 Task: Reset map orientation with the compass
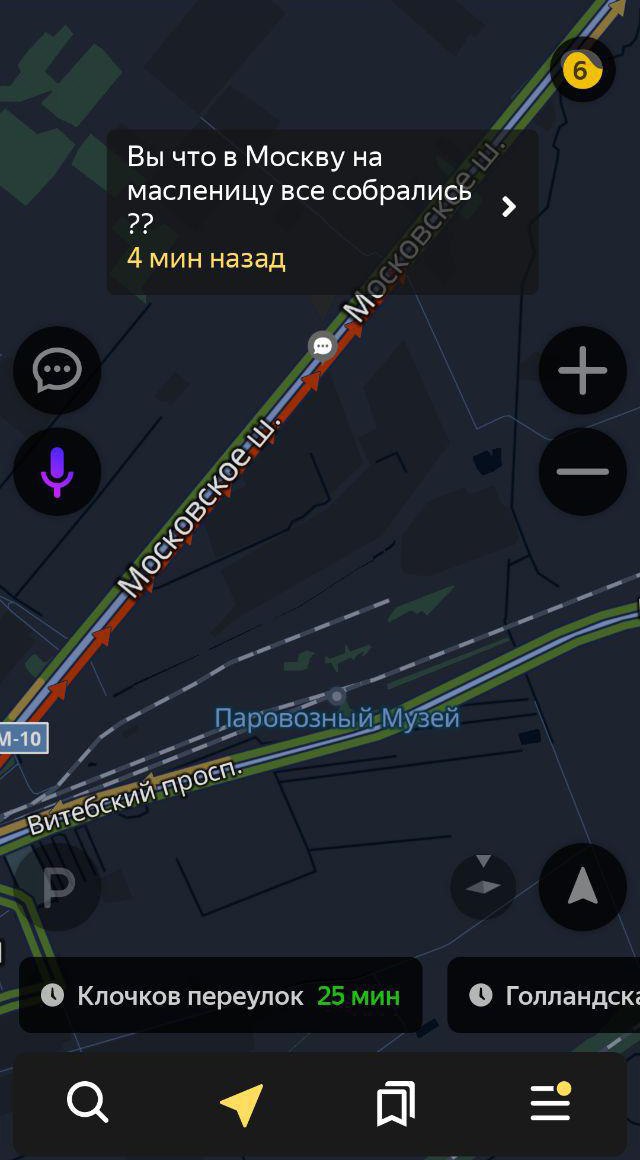(483, 886)
